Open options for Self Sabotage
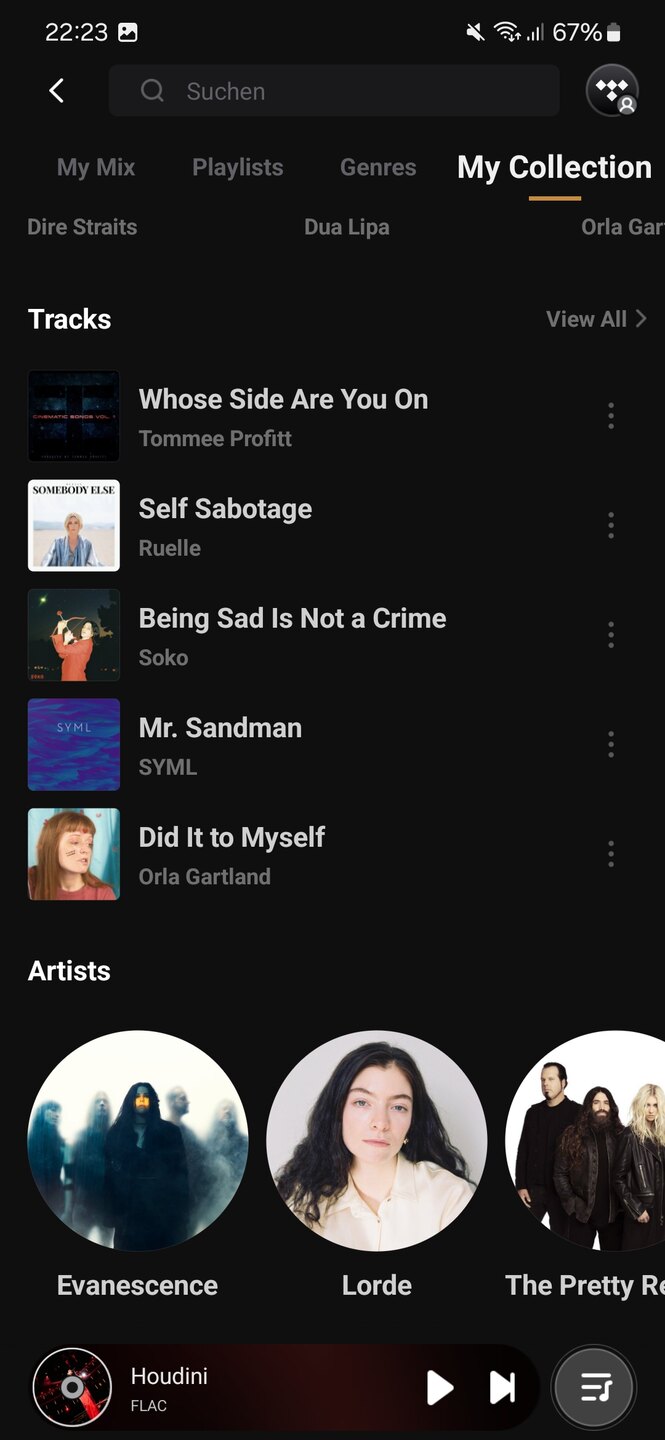Image resolution: width=665 pixels, height=1440 pixels. pos(611,526)
